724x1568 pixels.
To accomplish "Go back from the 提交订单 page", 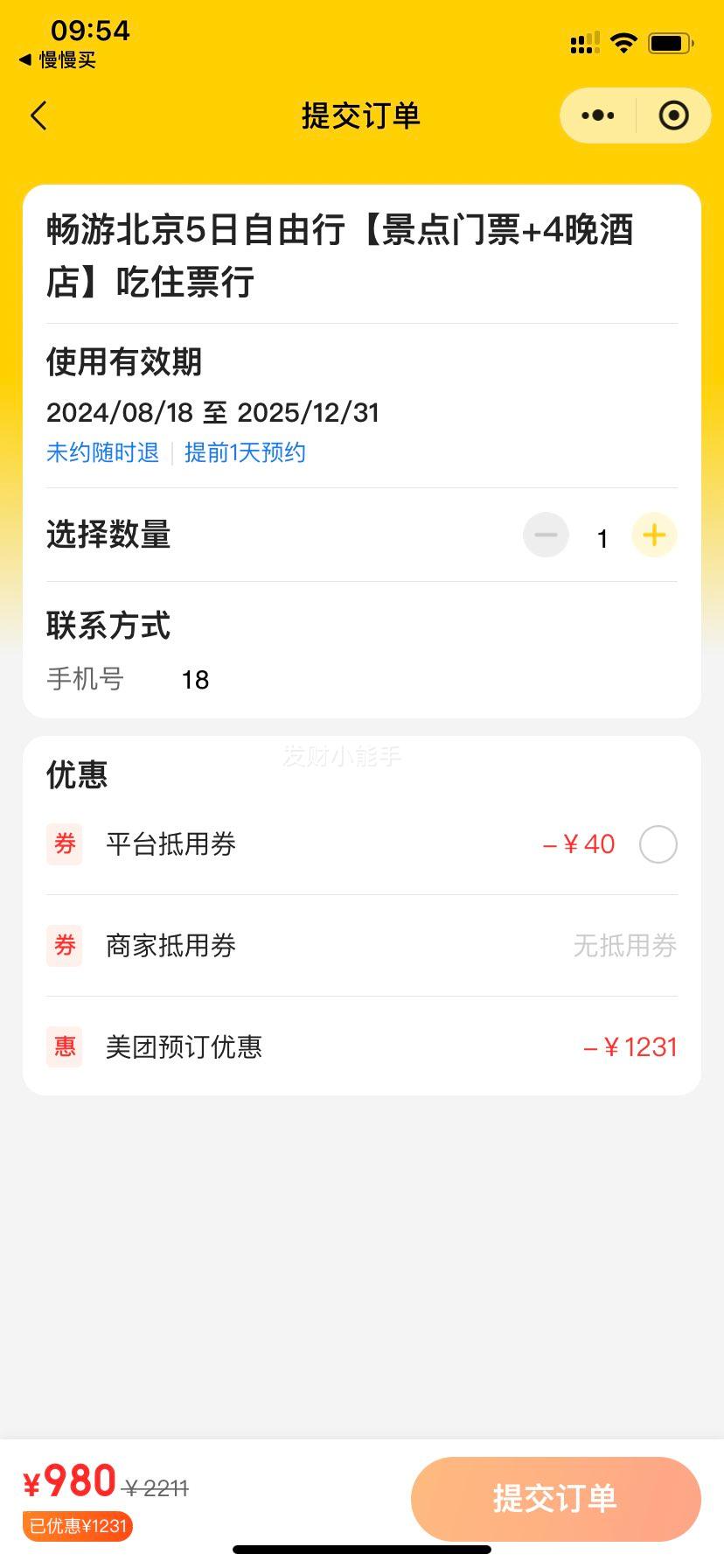I will tap(38, 115).
